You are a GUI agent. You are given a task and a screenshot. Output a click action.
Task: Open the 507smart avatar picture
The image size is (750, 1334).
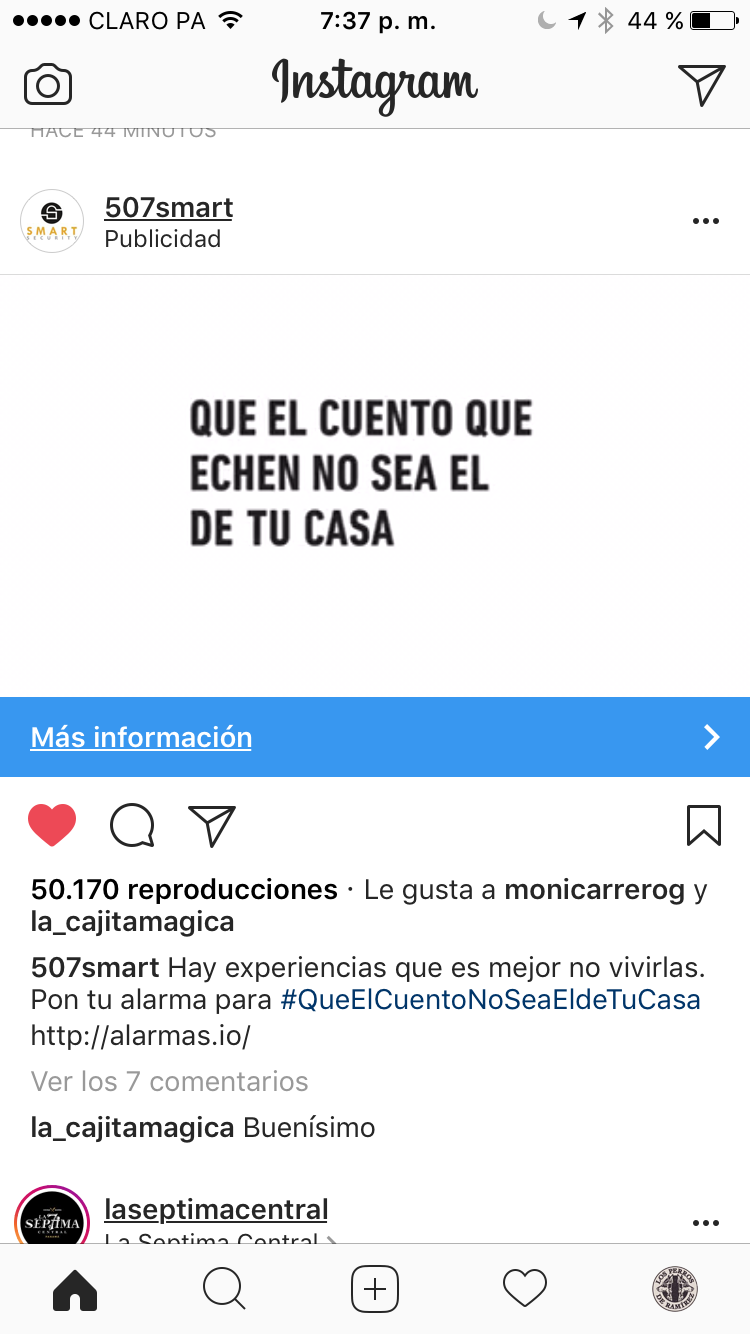(x=52, y=221)
